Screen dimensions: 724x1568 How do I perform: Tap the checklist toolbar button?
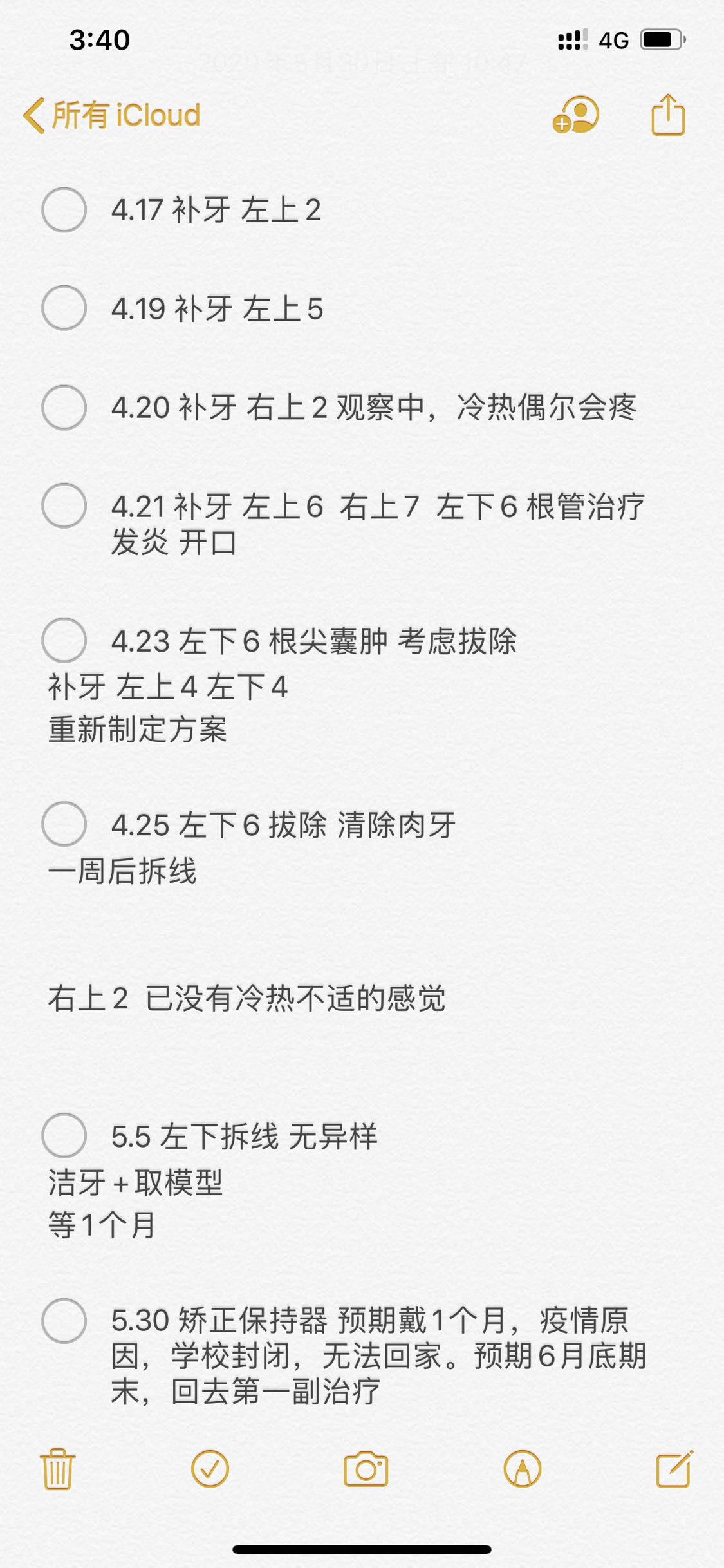pyautogui.click(x=210, y=1469)
